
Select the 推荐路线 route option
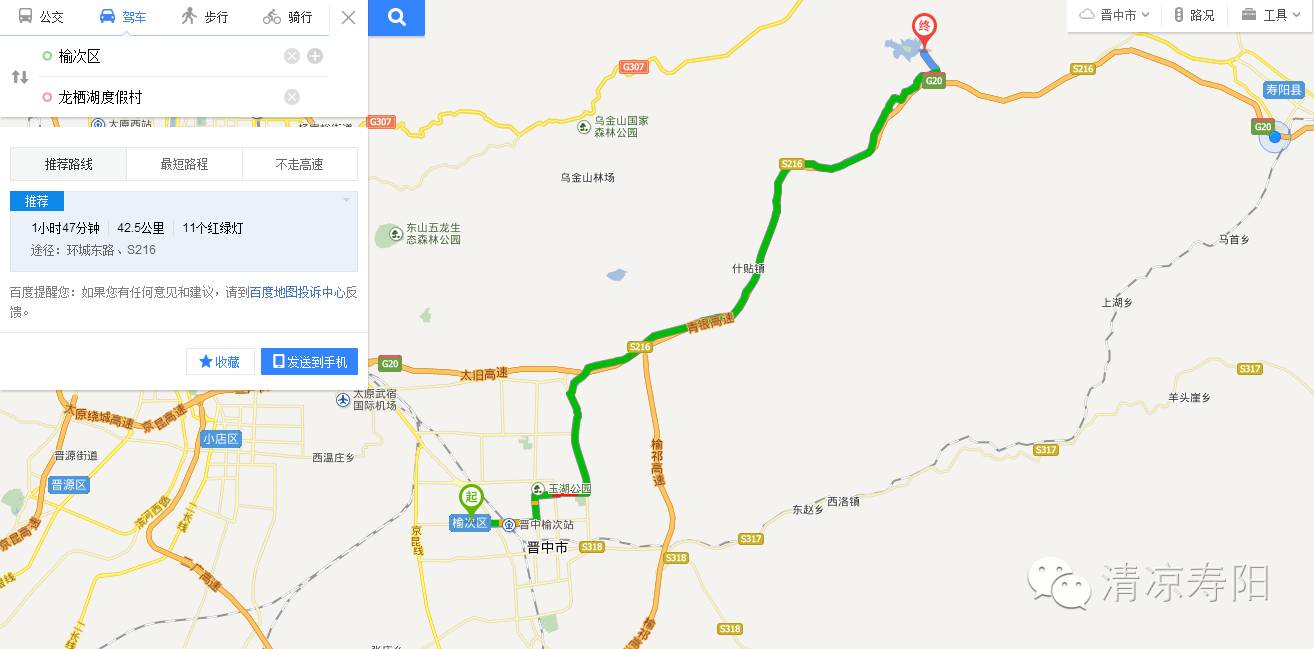coord(68,164)
